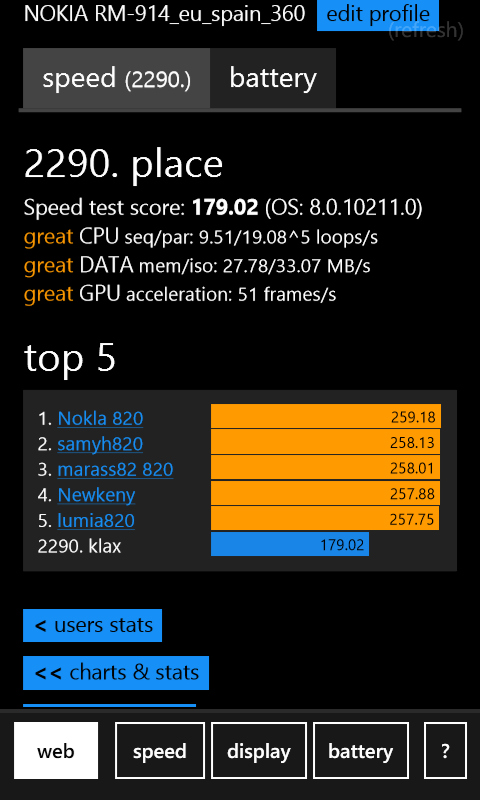Screen dimensions: 480x800
Task: Select the speed (2290.) top tab
Action: click(x=116, y=78)
